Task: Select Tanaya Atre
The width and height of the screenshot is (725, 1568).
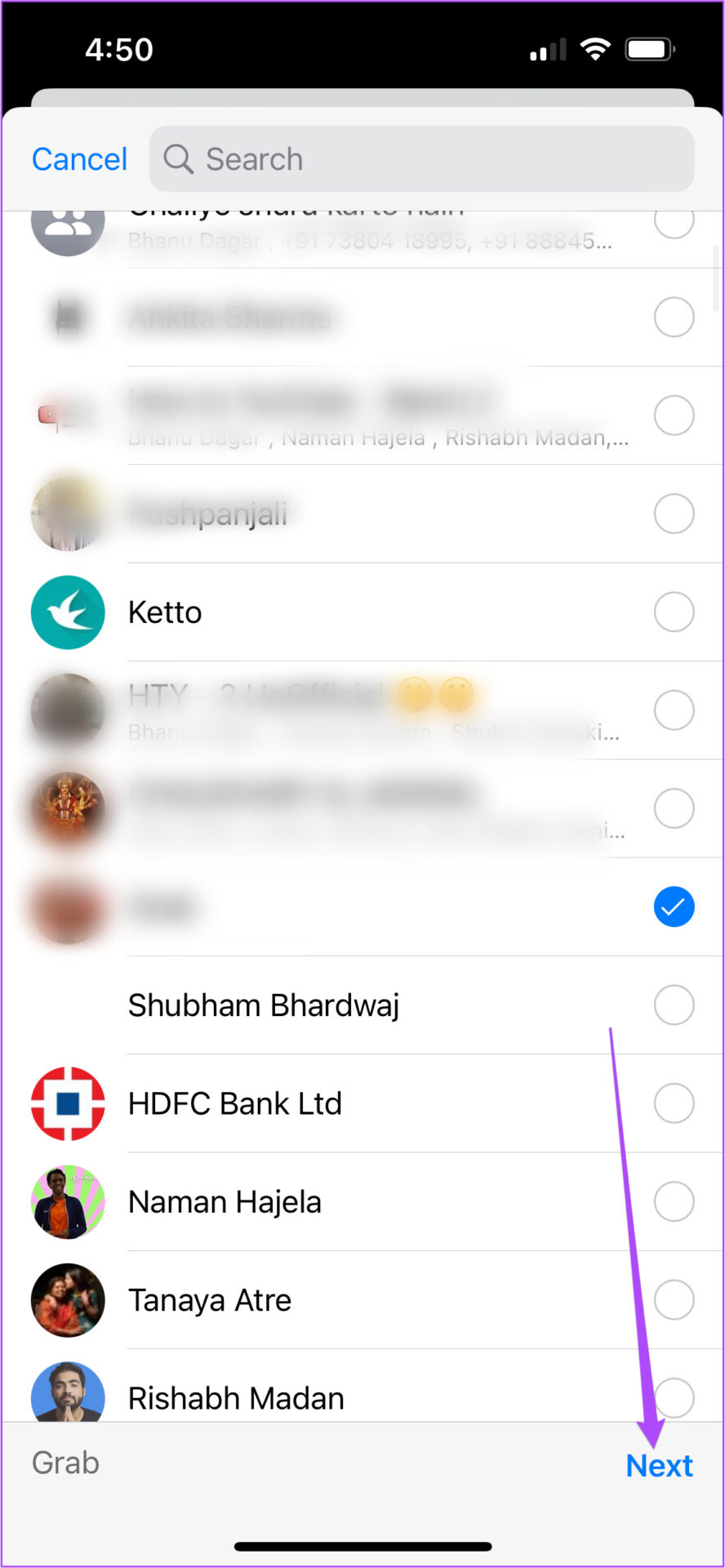Action: (674, 1300)
